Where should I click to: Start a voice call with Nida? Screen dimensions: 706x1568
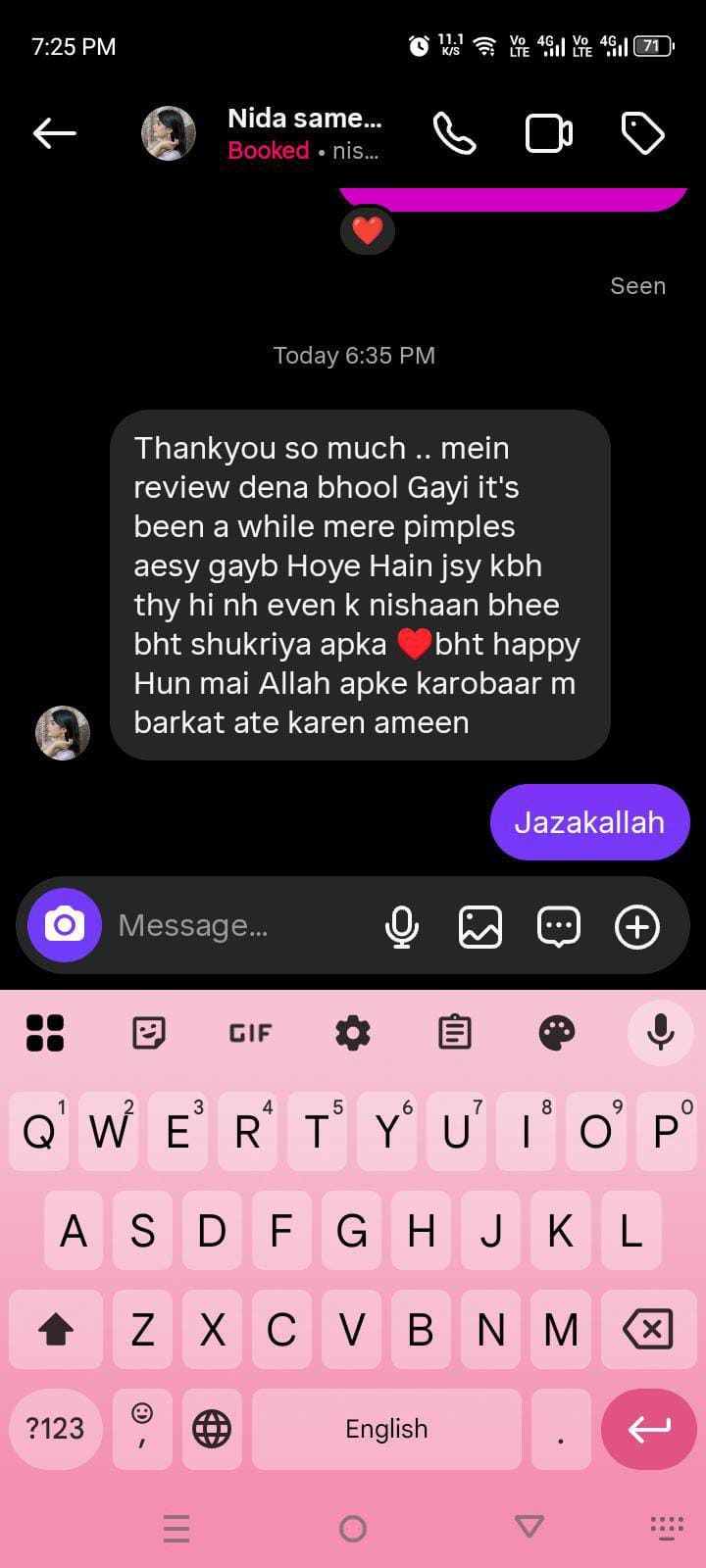pyautogui.click(x=455, y=133)
